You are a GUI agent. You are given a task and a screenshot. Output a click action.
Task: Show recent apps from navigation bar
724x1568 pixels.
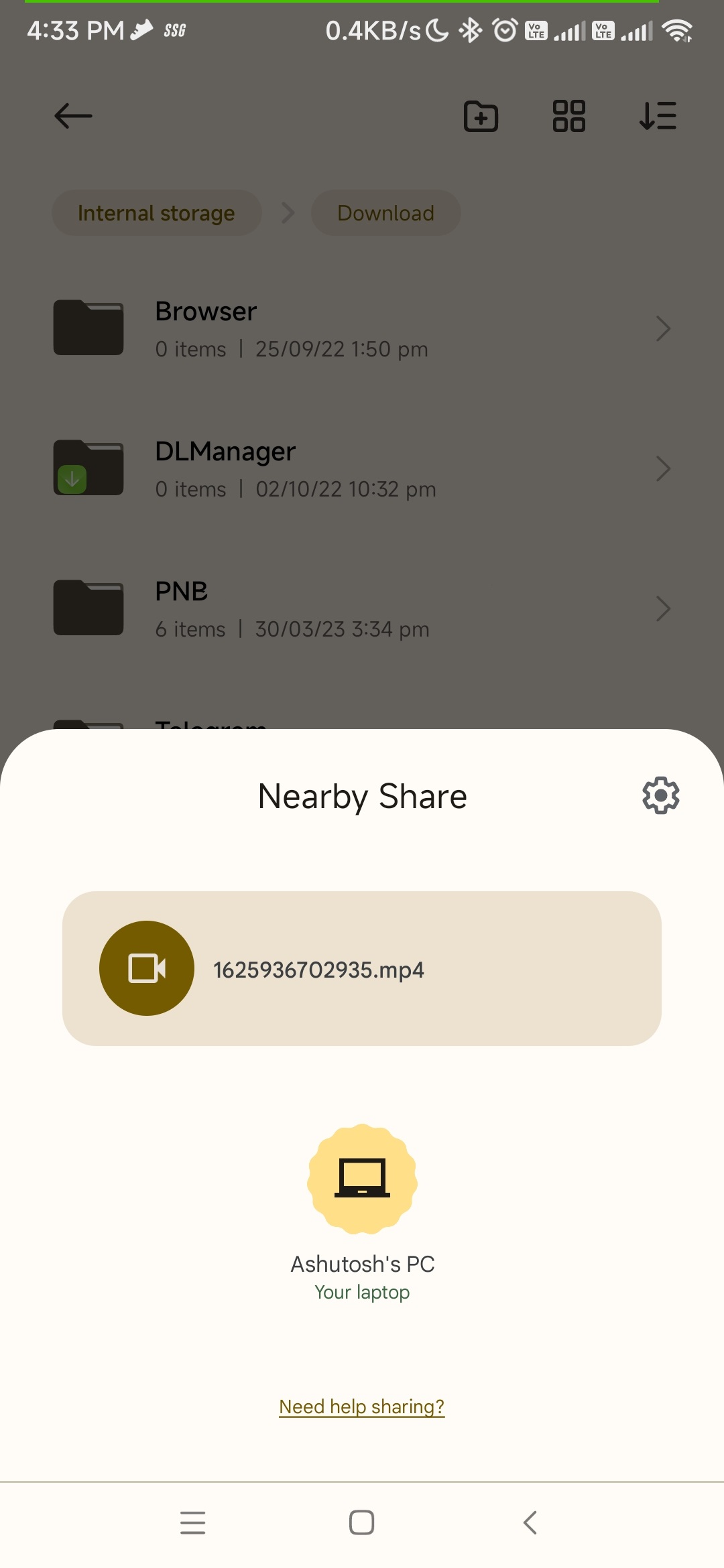193,1522
